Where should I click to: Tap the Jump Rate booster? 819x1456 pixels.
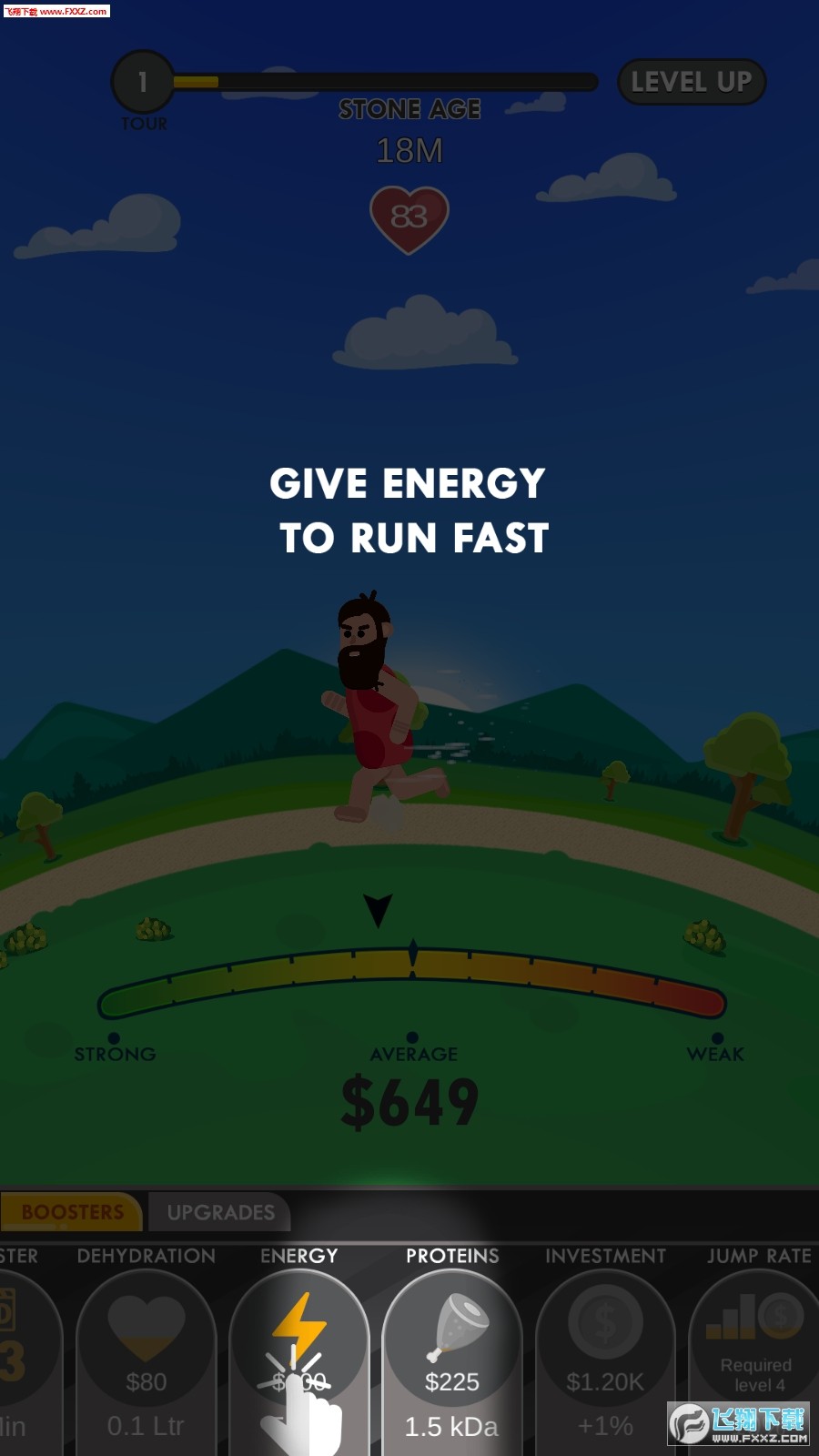[x=755, y=1347]
